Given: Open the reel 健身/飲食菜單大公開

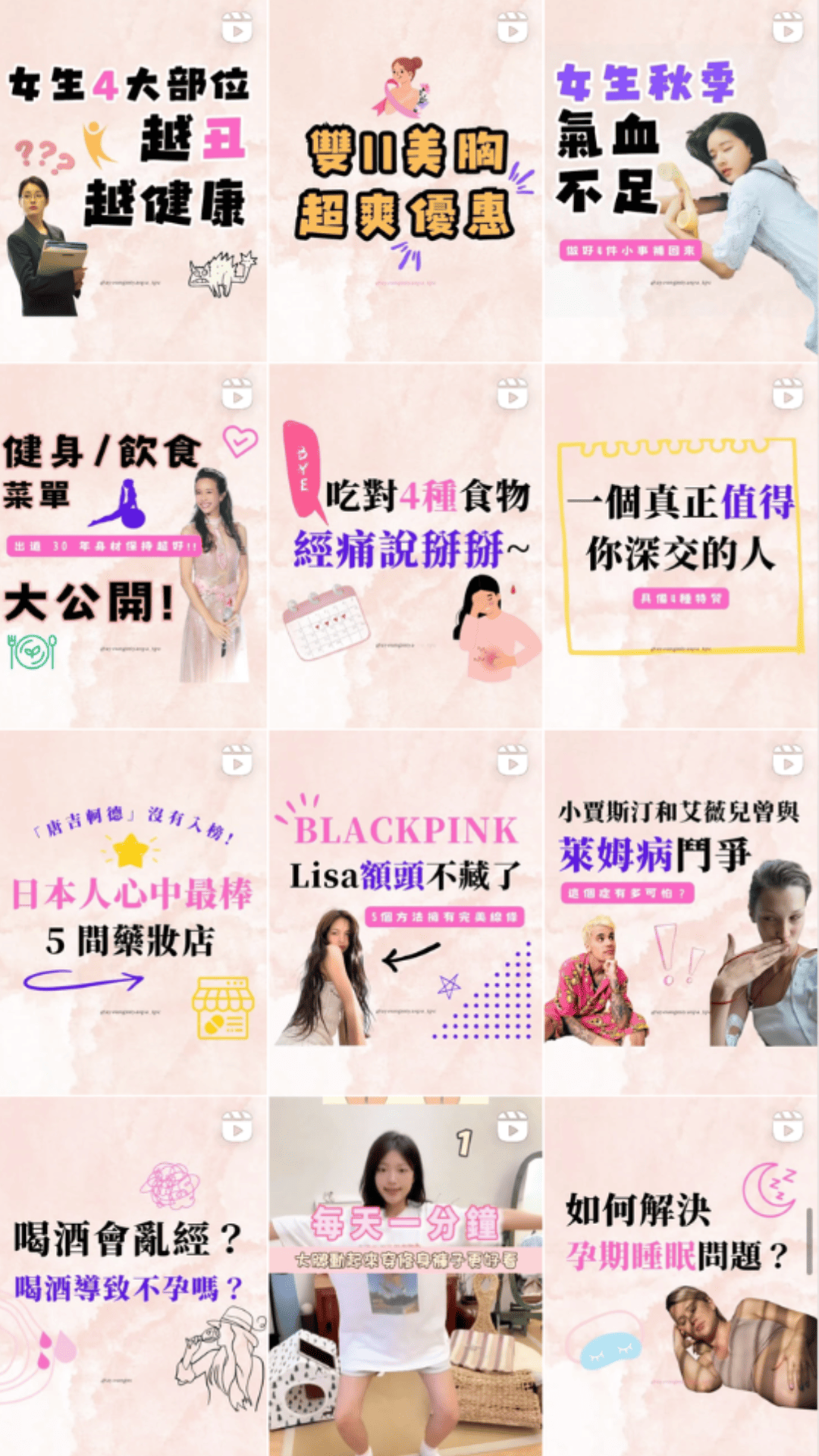Looking at the screenshot, I should (x=133, y=548).
